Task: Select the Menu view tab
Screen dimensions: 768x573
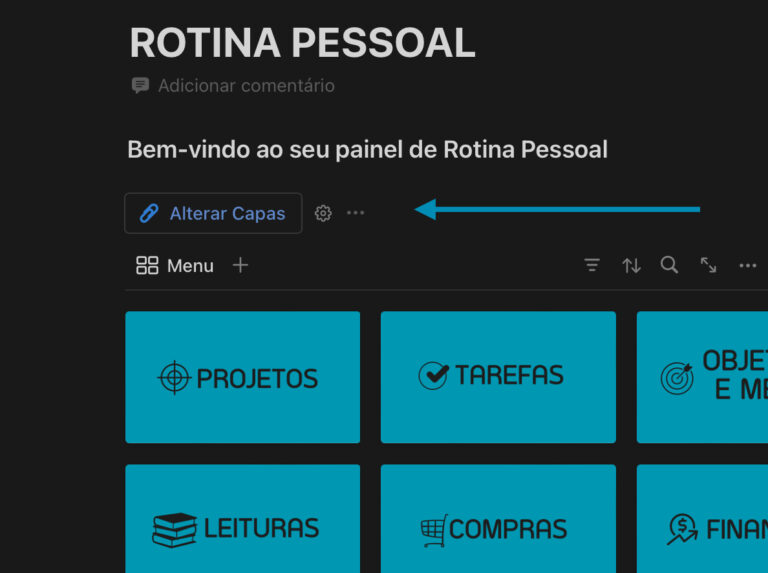Action: (176, 266)
